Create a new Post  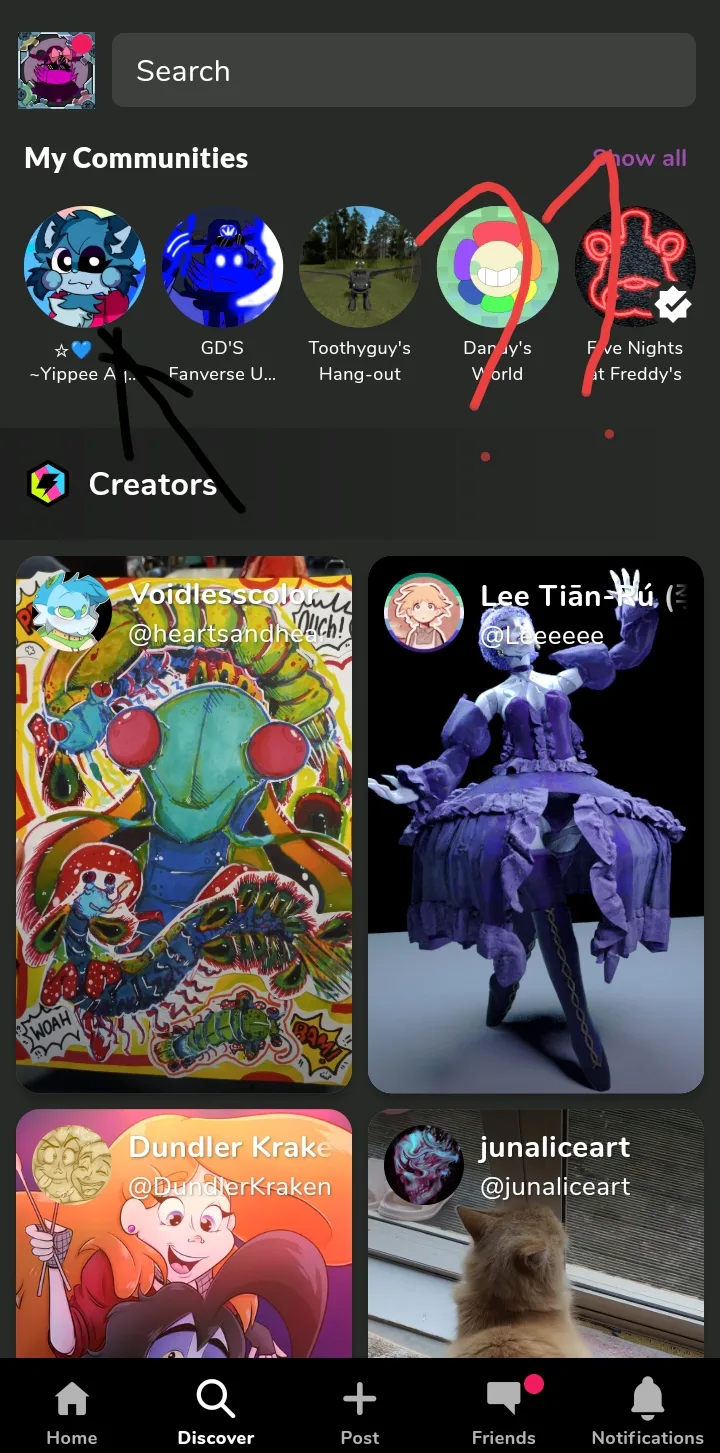coord(360,1411)
